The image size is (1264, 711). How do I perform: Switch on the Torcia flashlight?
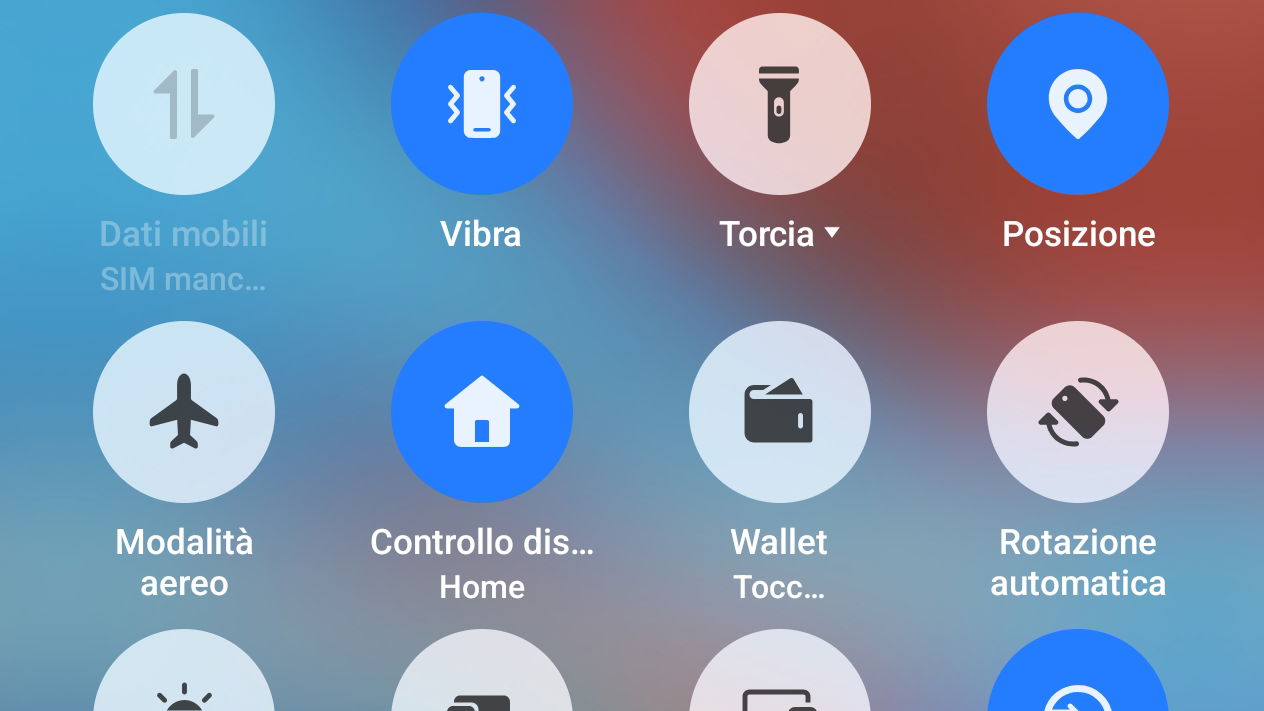[779, 104]
